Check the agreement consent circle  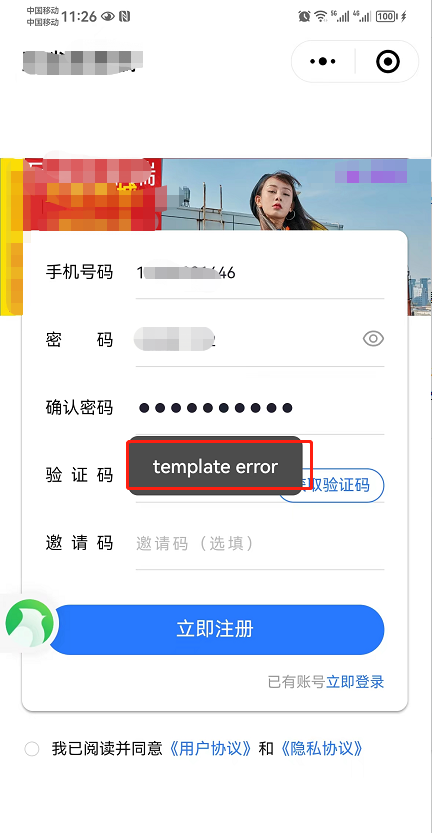coord(32,749)
